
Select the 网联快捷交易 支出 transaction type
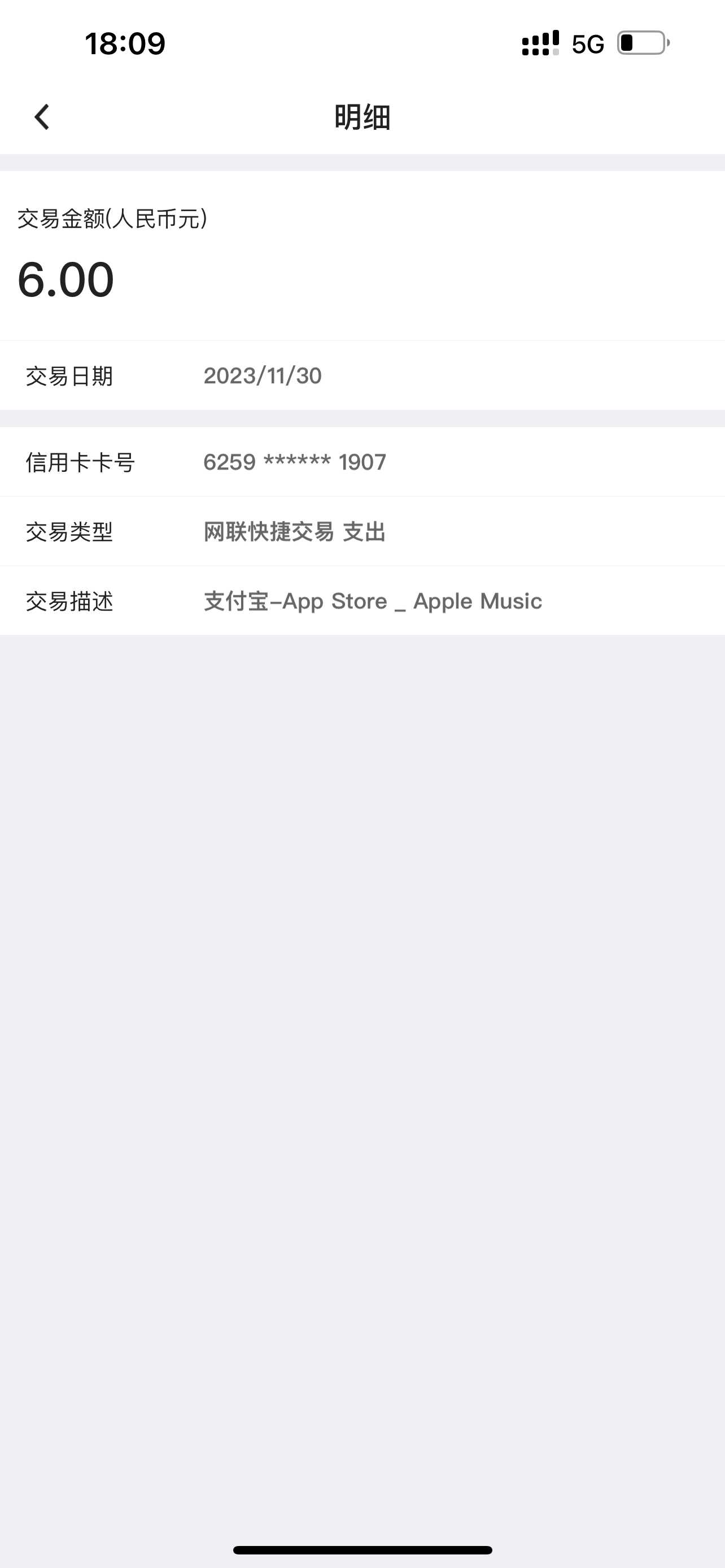point(295,531)
